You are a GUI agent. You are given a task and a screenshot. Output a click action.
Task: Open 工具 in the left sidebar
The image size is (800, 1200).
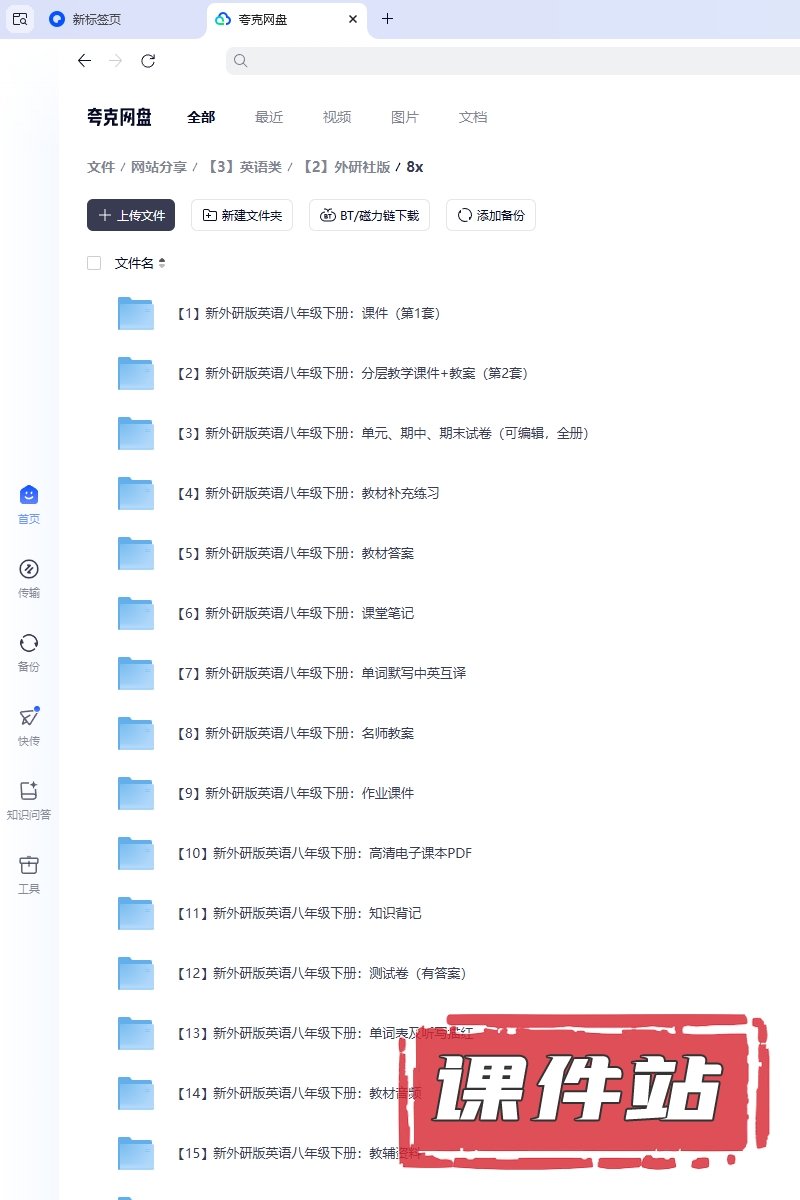click(x=29, y=874)
